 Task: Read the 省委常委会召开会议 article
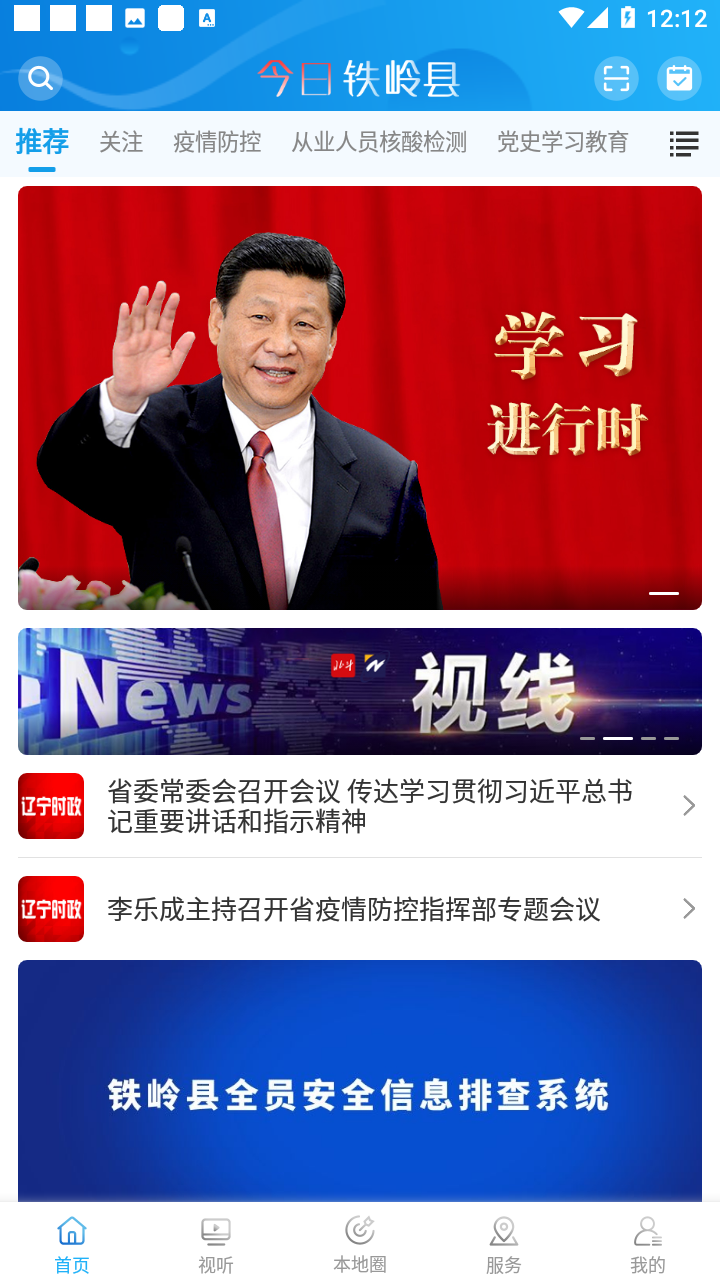(x=370, y=806)
